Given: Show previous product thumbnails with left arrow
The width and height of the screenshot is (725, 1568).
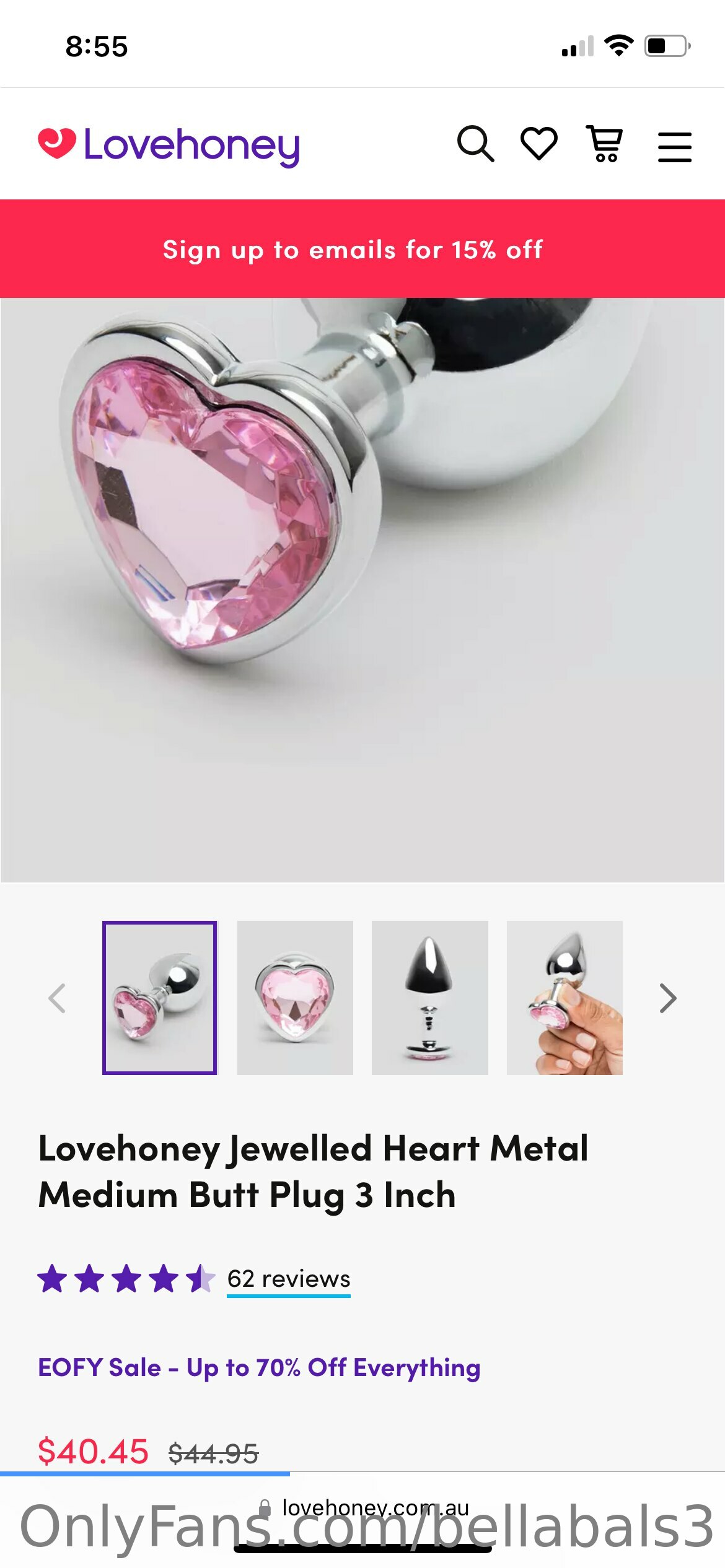Looking at the screenshot, I should (x=57, y=998).
